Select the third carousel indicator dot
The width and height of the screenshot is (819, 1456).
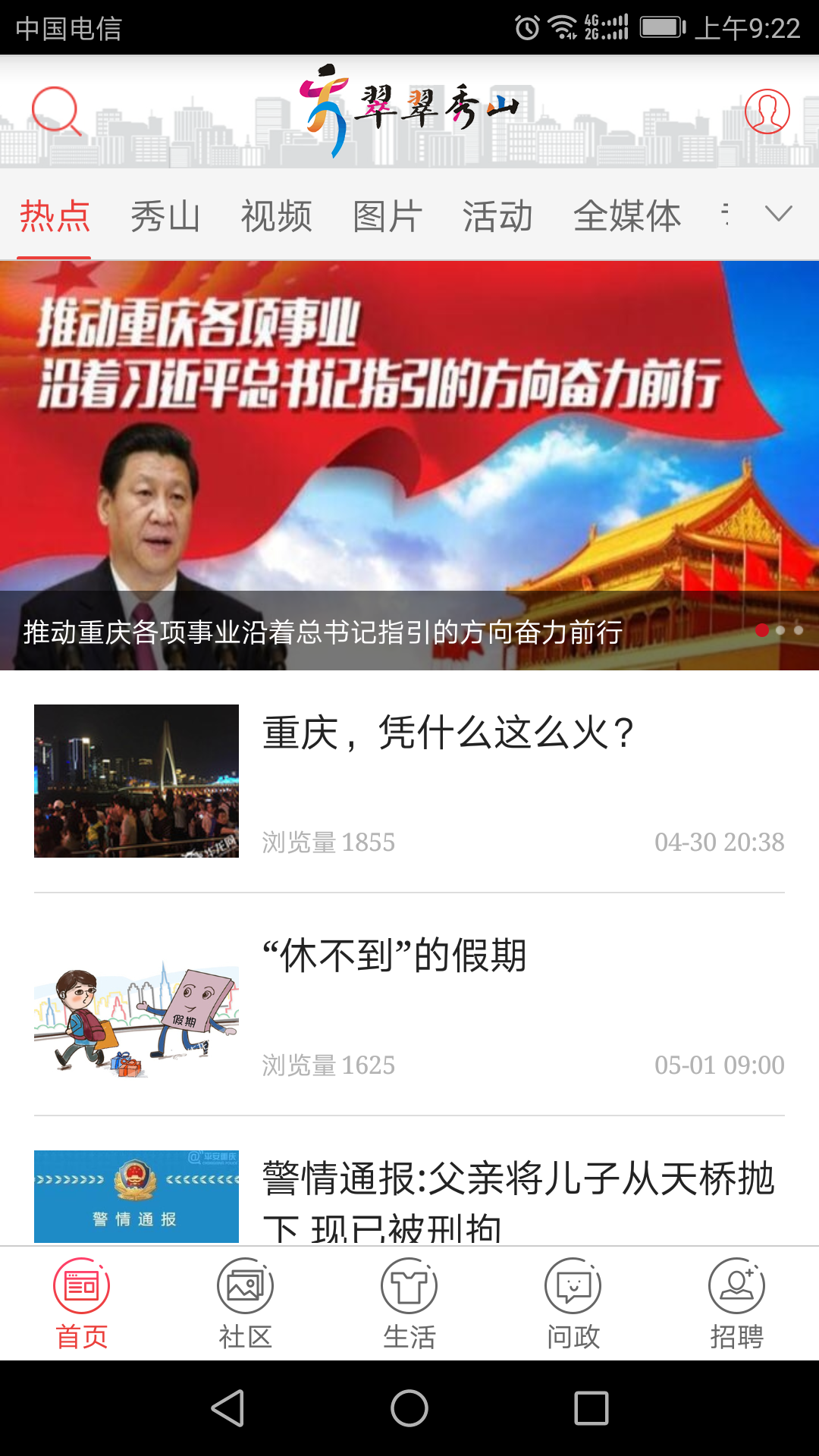[799, 630]
